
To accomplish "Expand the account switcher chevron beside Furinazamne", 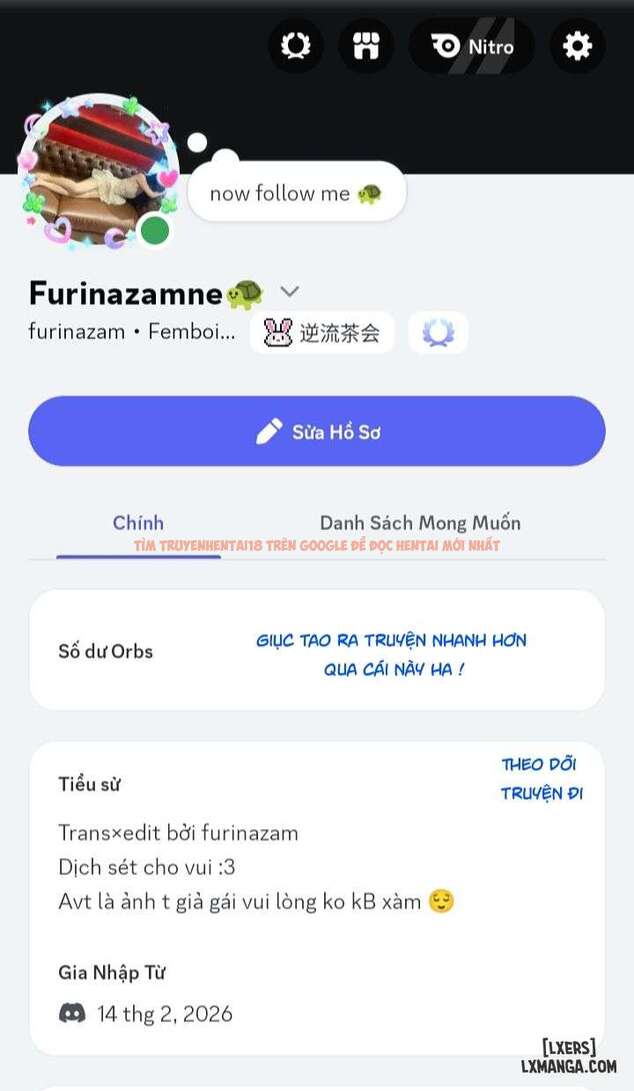I will (290, 292).
